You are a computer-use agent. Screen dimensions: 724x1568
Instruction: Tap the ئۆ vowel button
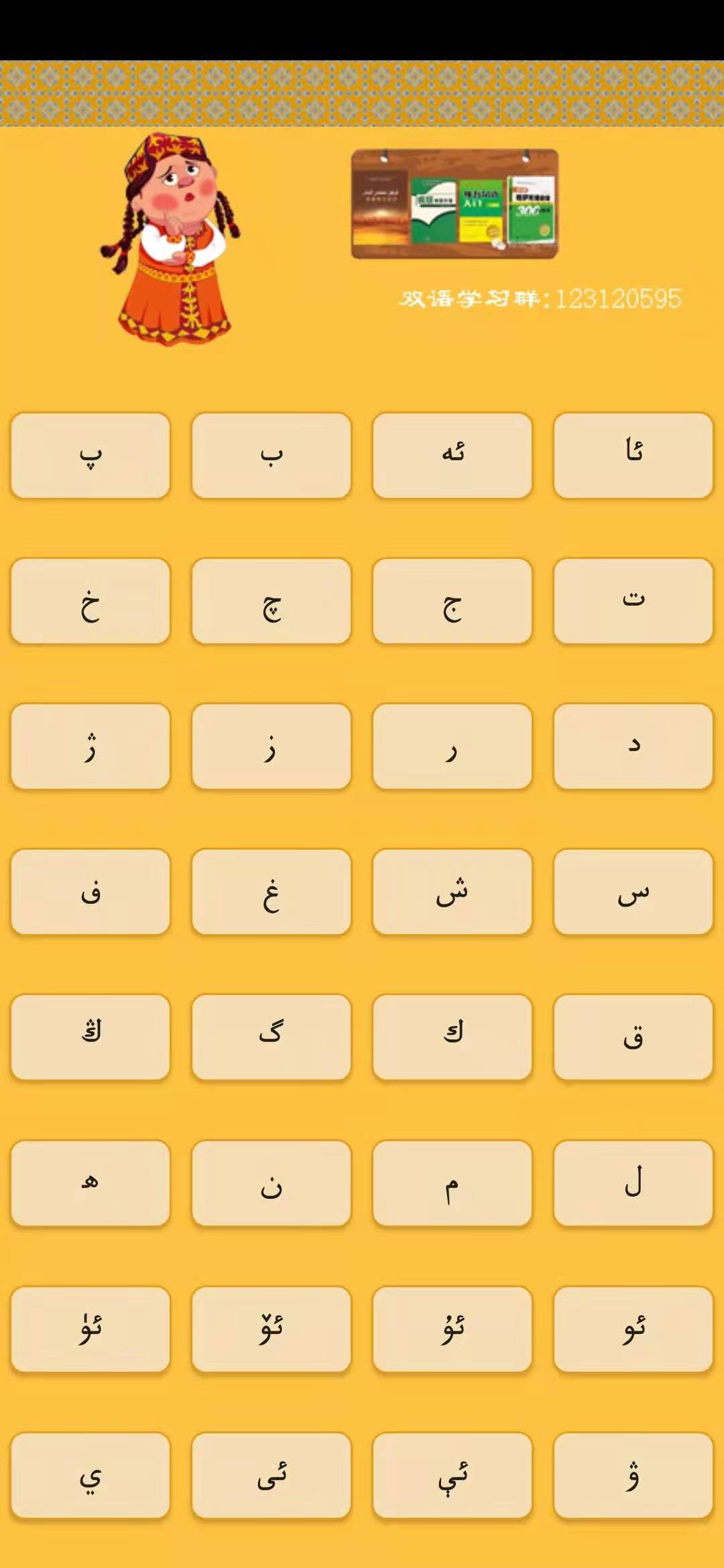(271, 1329)
